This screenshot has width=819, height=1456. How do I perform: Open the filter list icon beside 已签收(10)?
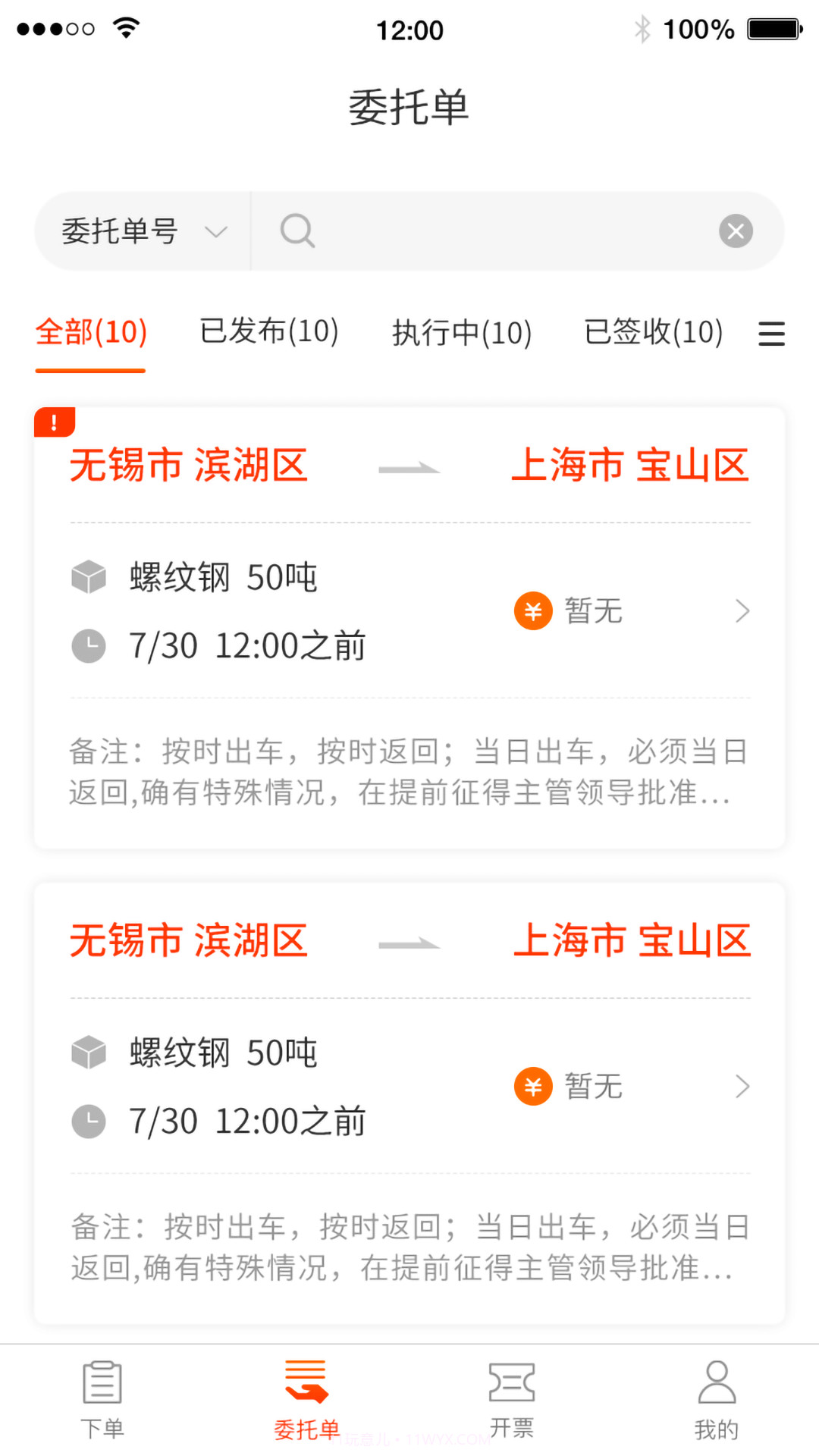(x=771, y=334)
